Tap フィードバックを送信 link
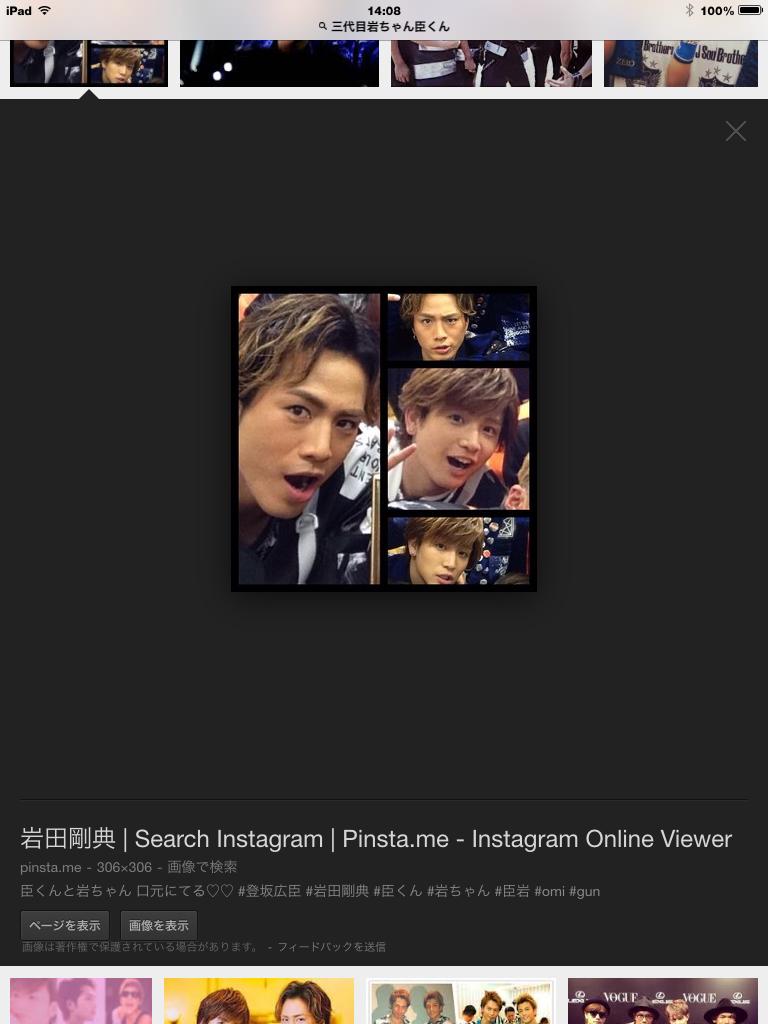This screenshot has width=768, height=1024. [x=331, y=947]
